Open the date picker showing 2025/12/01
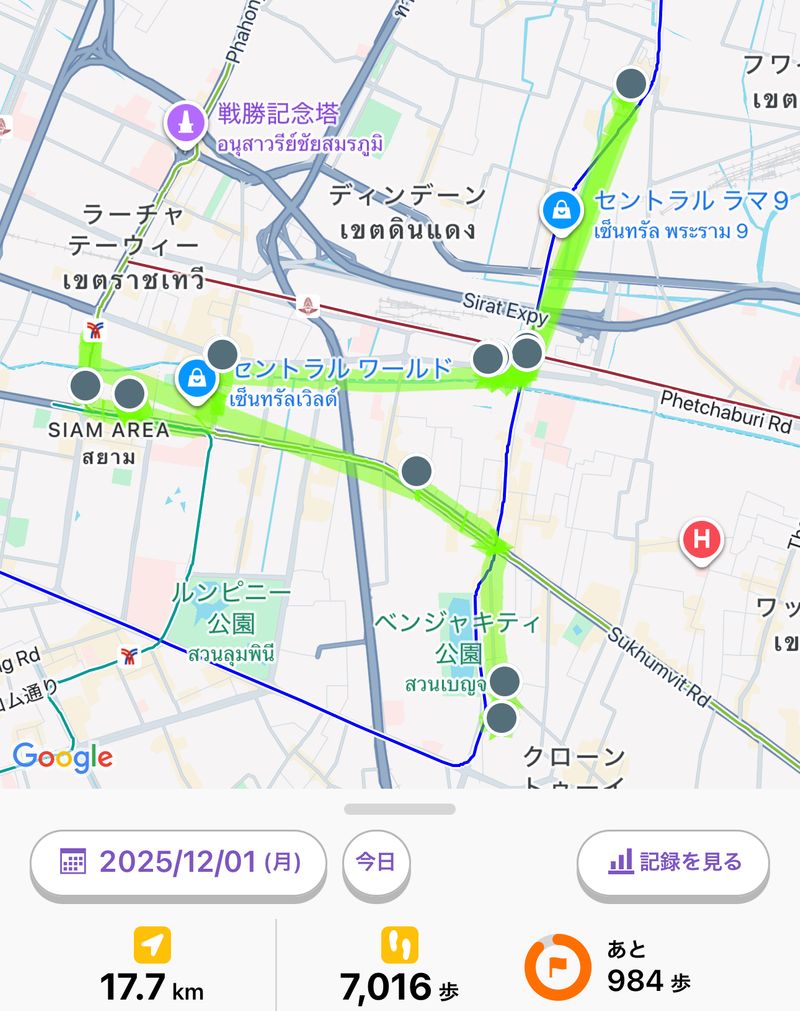The image size is (800, 1011). [x=178, y=861]
